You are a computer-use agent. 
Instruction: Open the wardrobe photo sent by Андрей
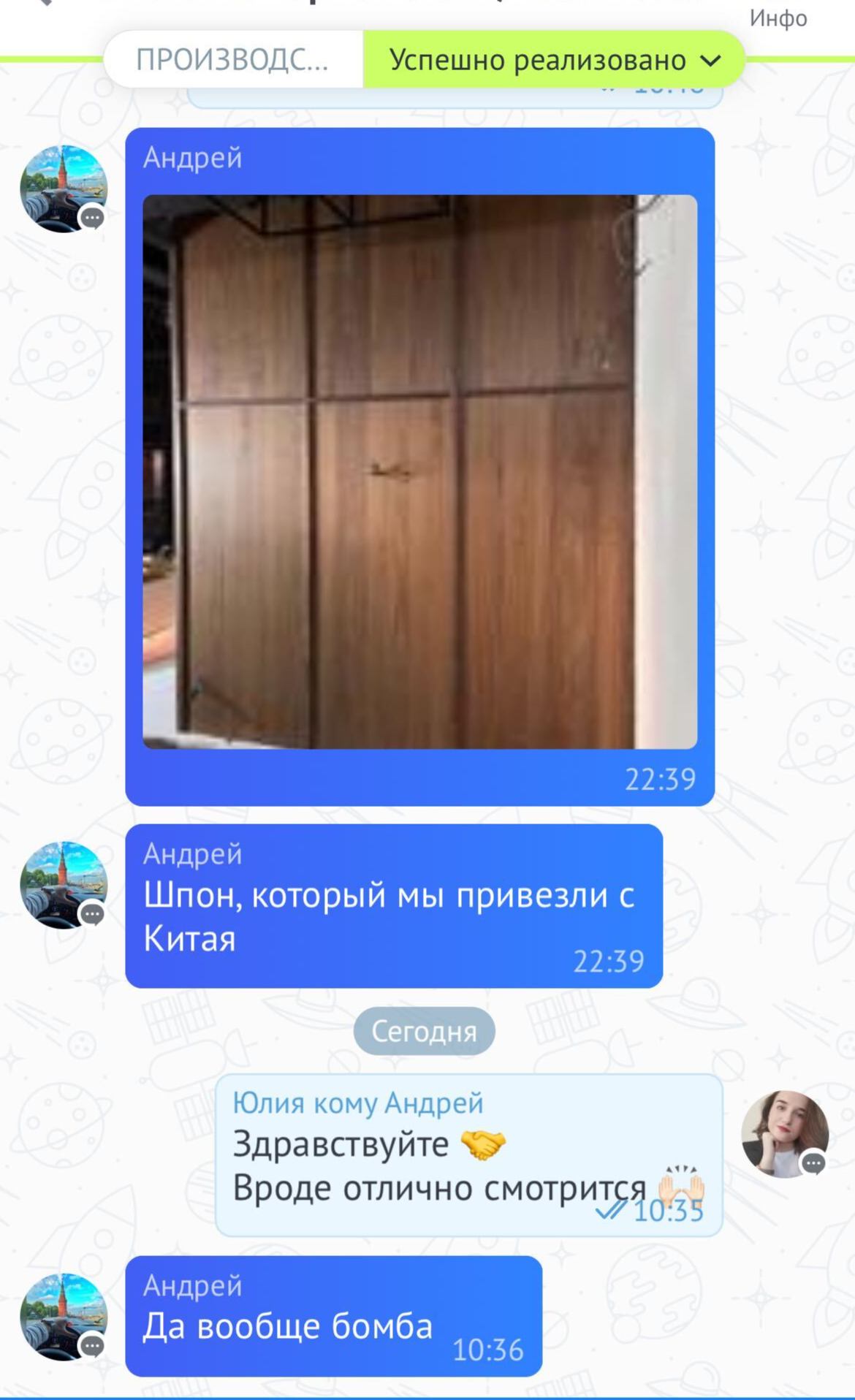(419, 471)
